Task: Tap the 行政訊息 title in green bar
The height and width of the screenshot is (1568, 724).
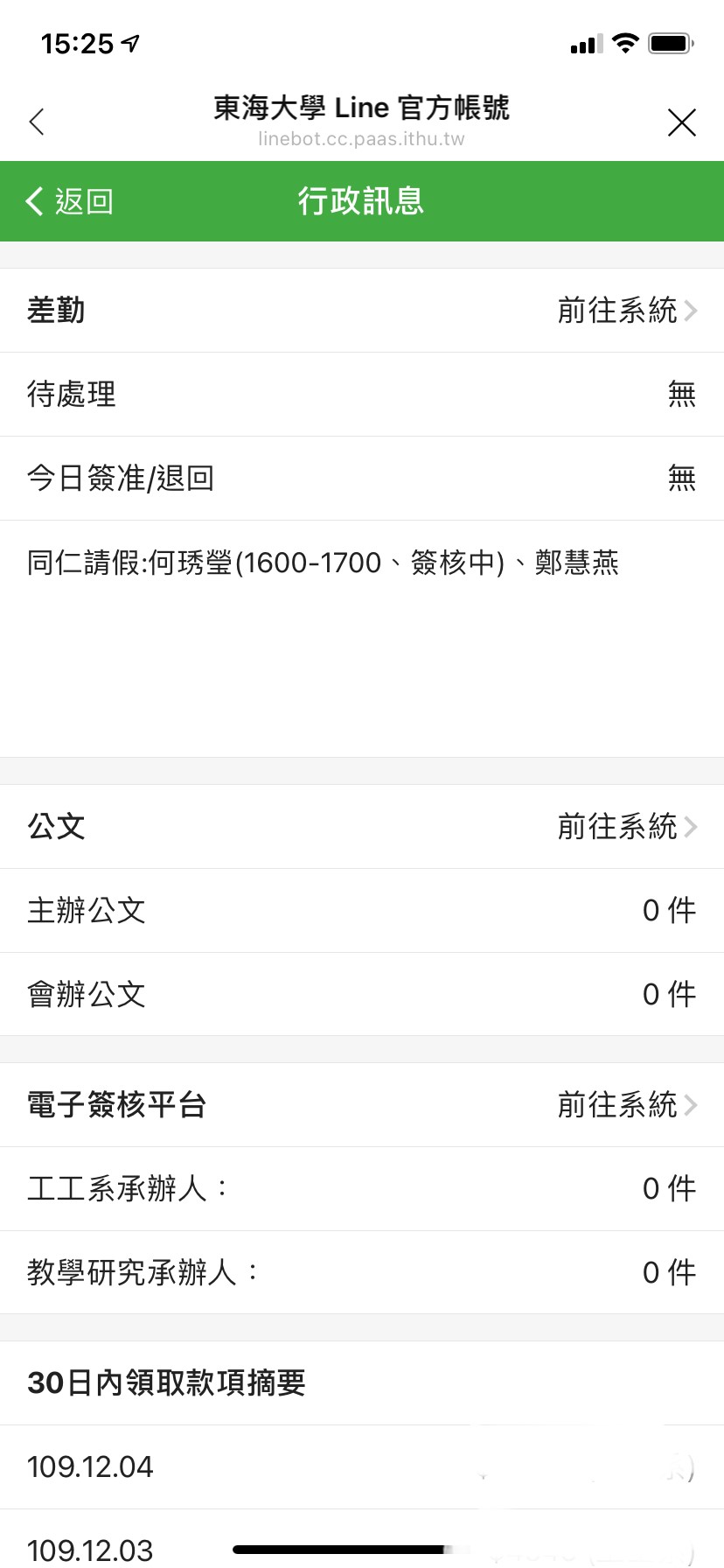Action: tap(362, 200)
